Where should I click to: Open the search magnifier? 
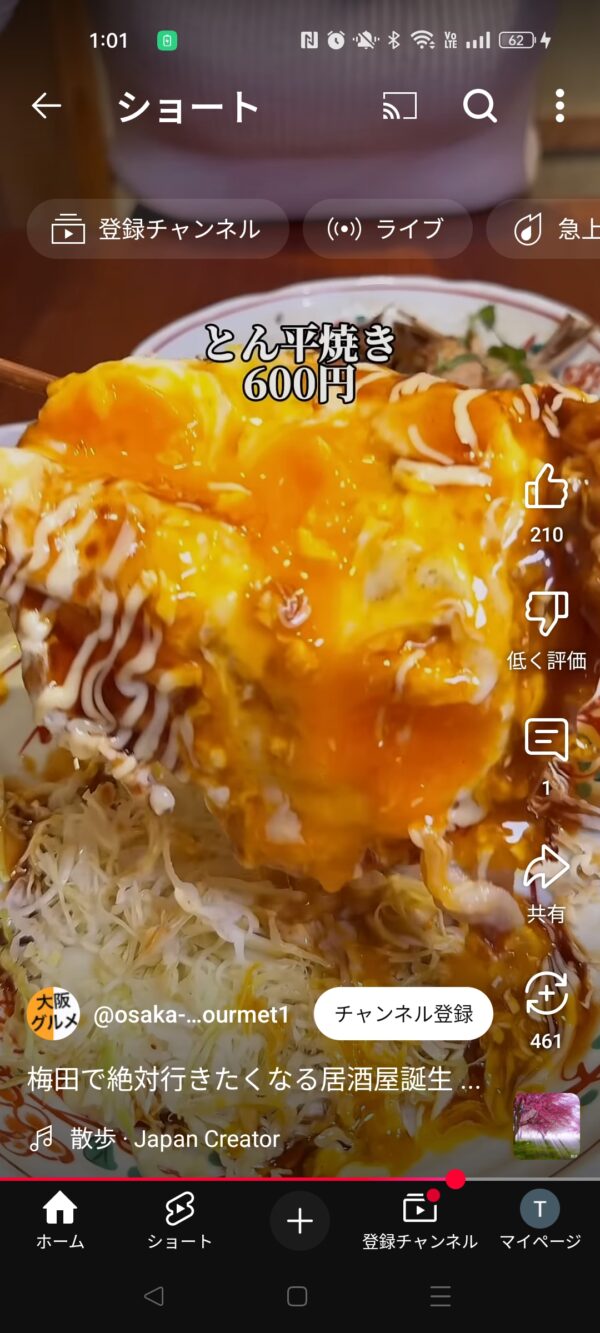(x=480, y=105)
